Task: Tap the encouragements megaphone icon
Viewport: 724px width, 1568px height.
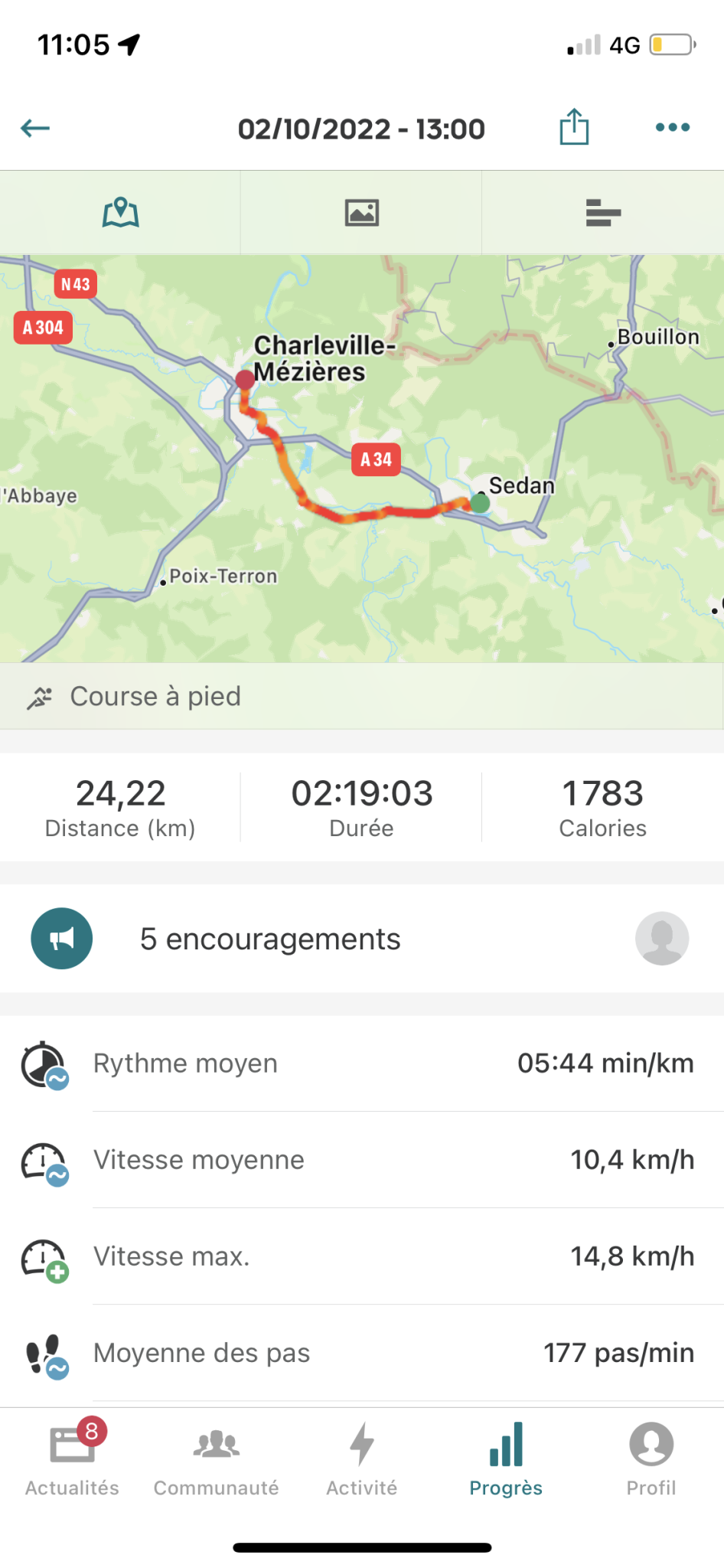Action: click(x=62, y=939)
